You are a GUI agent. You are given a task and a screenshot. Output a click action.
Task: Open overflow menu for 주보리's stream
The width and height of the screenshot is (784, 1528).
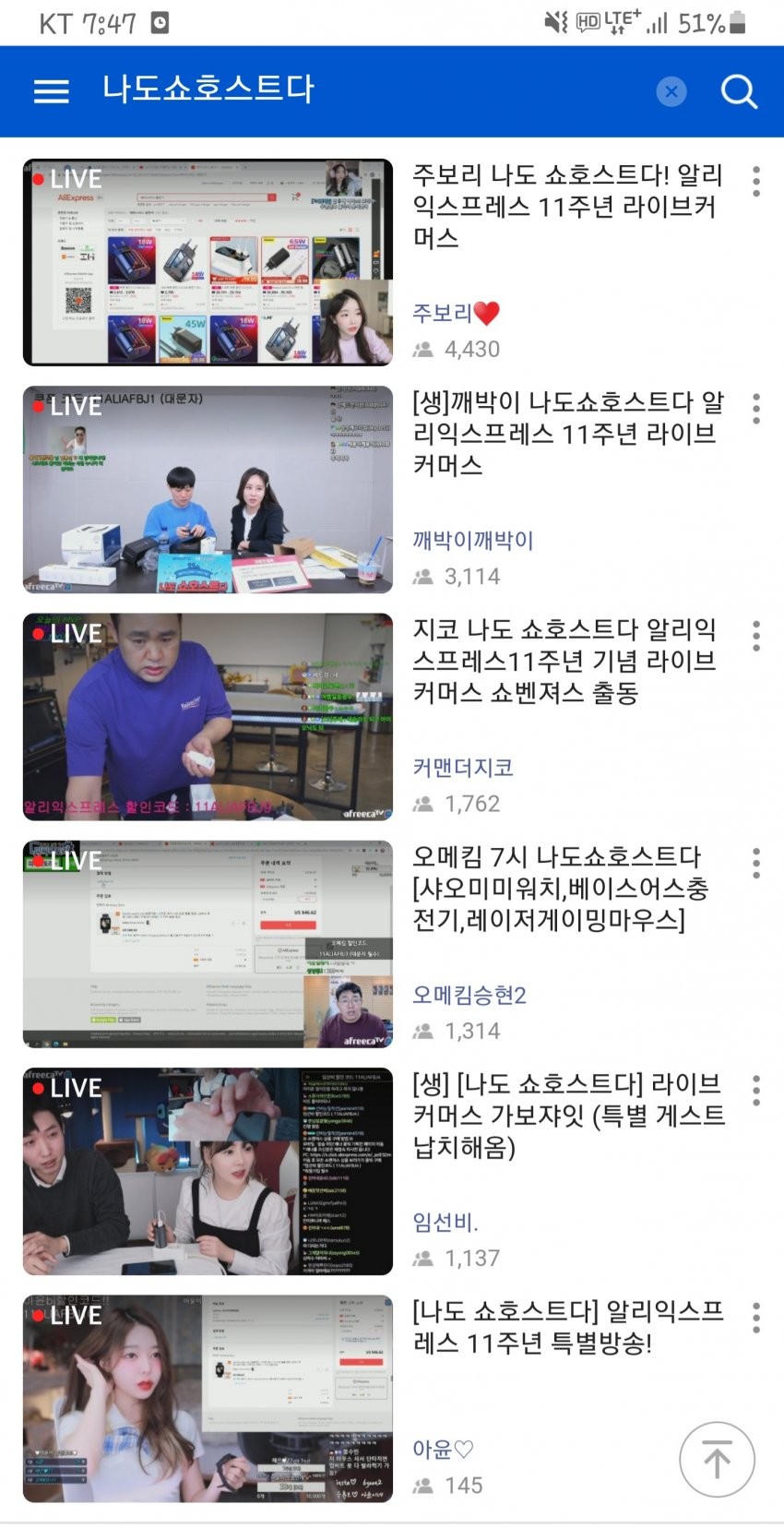pyautogui.click(x=756, y=181)
